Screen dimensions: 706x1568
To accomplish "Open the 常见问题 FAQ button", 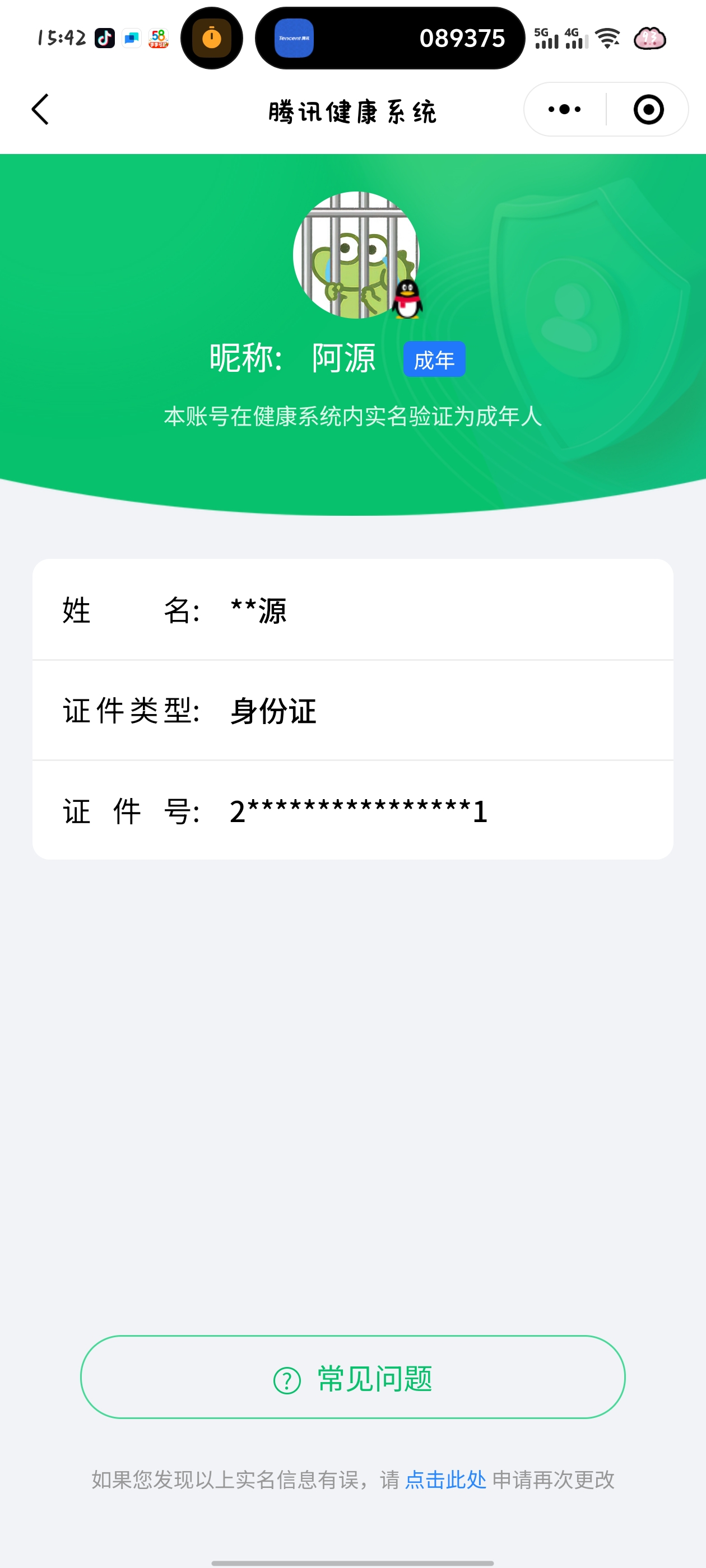I will click(x=352, y=1378).
